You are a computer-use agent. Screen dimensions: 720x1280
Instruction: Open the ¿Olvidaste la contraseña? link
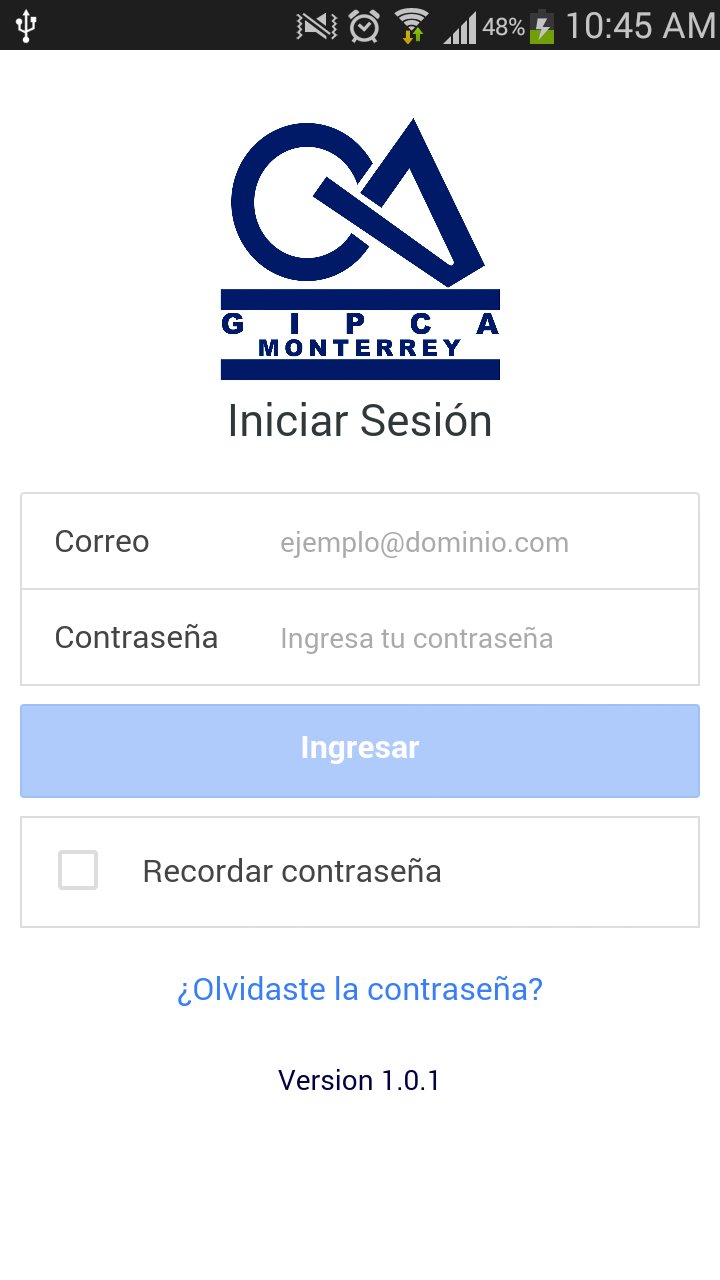360,989
